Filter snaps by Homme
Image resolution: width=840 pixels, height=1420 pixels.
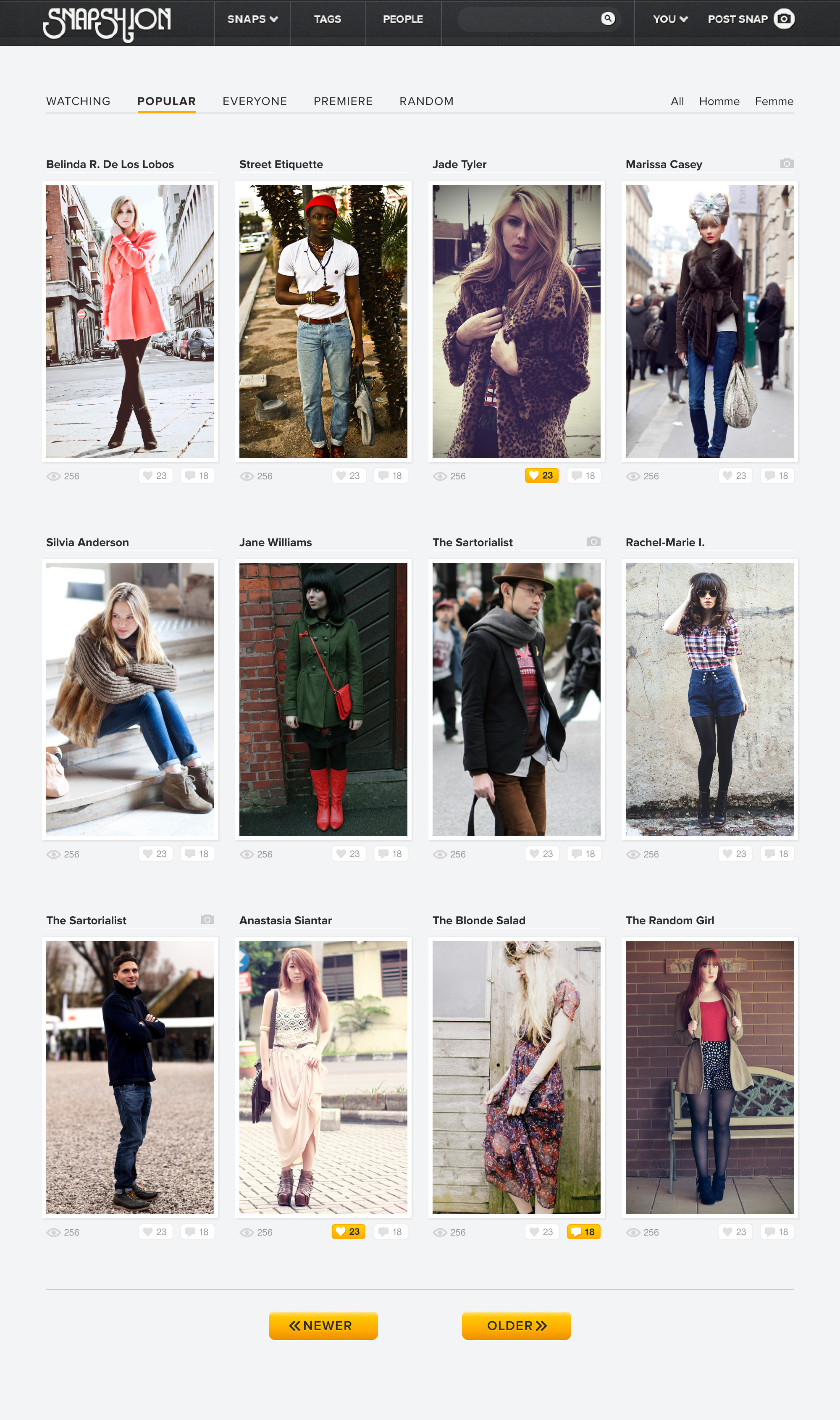click(719, 101)
